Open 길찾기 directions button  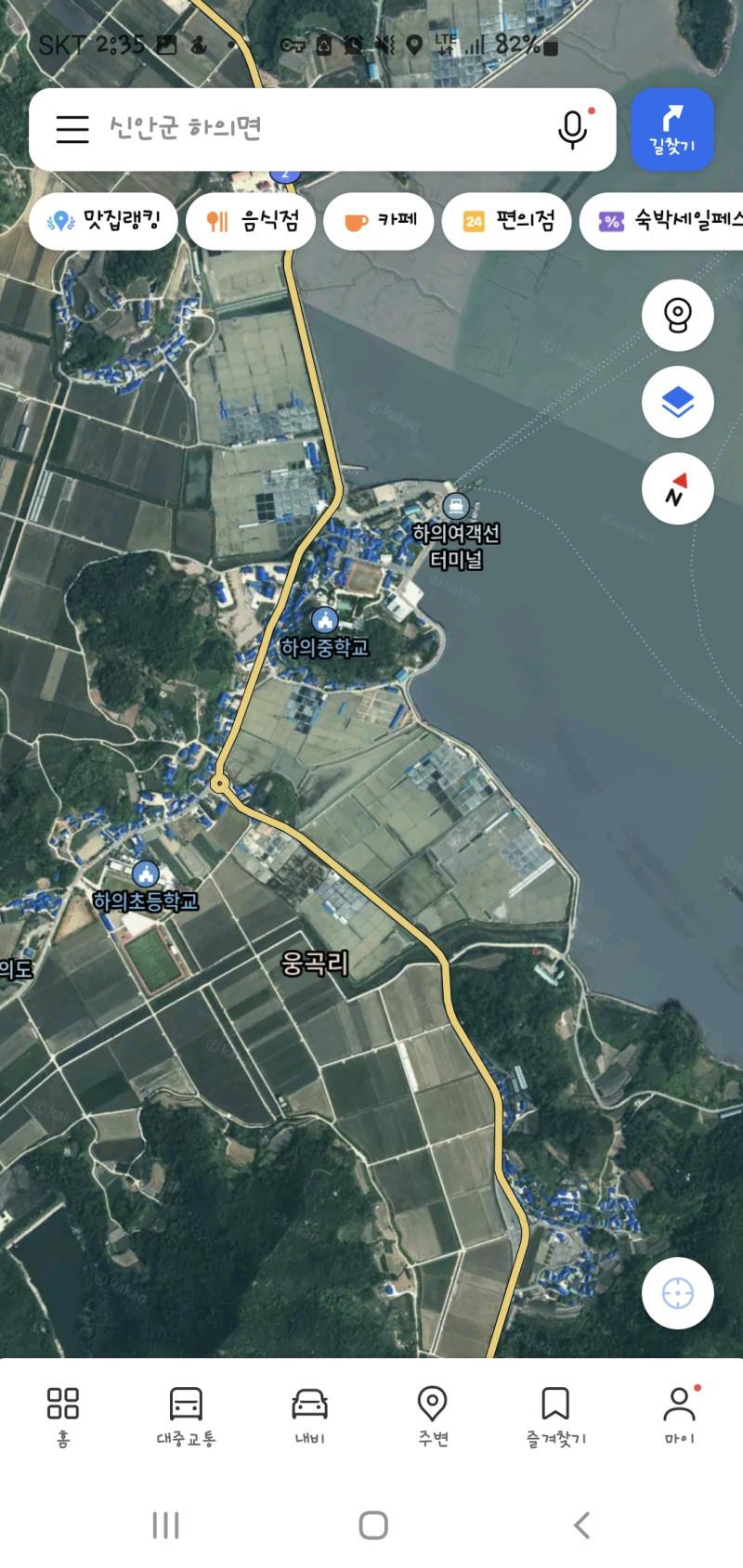pos(672,129)
